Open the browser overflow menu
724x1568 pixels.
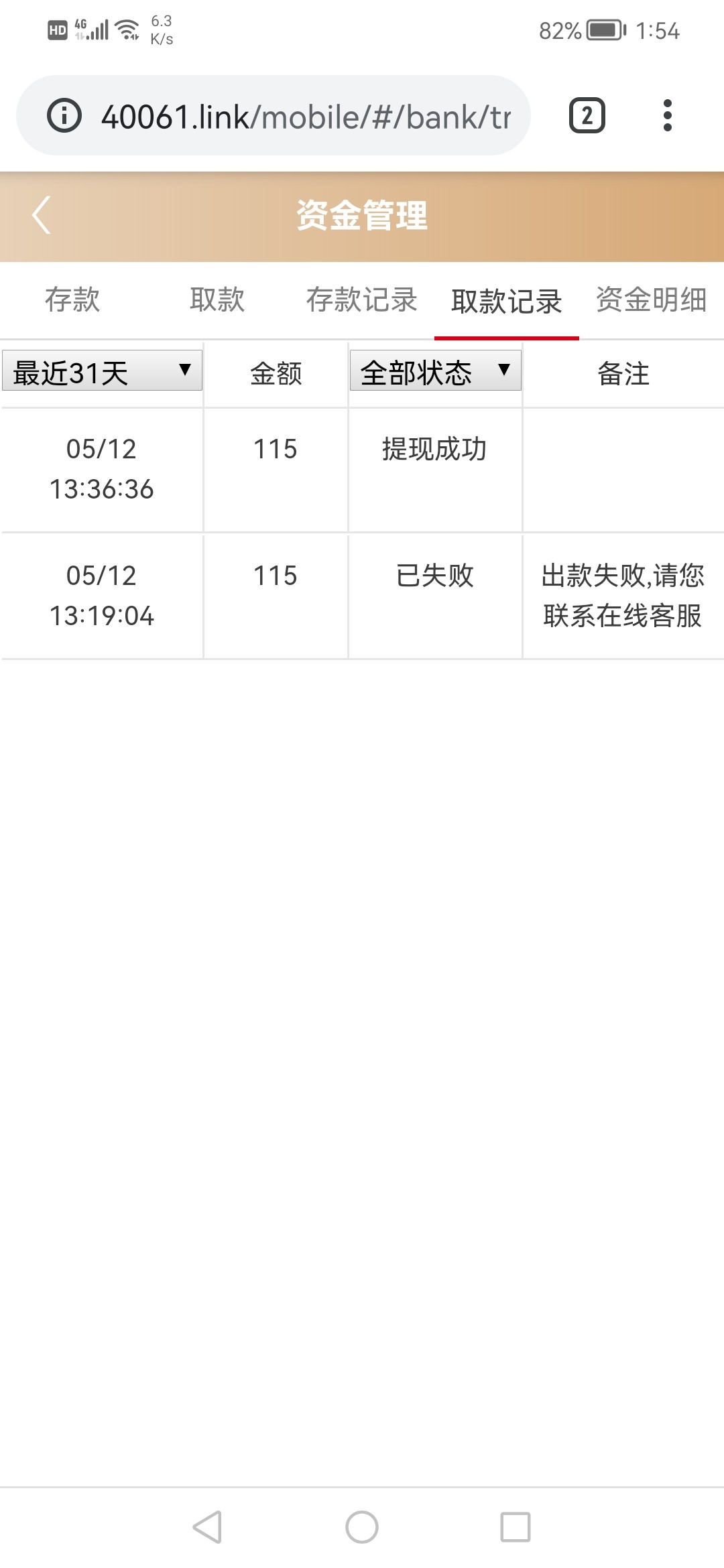667,115
